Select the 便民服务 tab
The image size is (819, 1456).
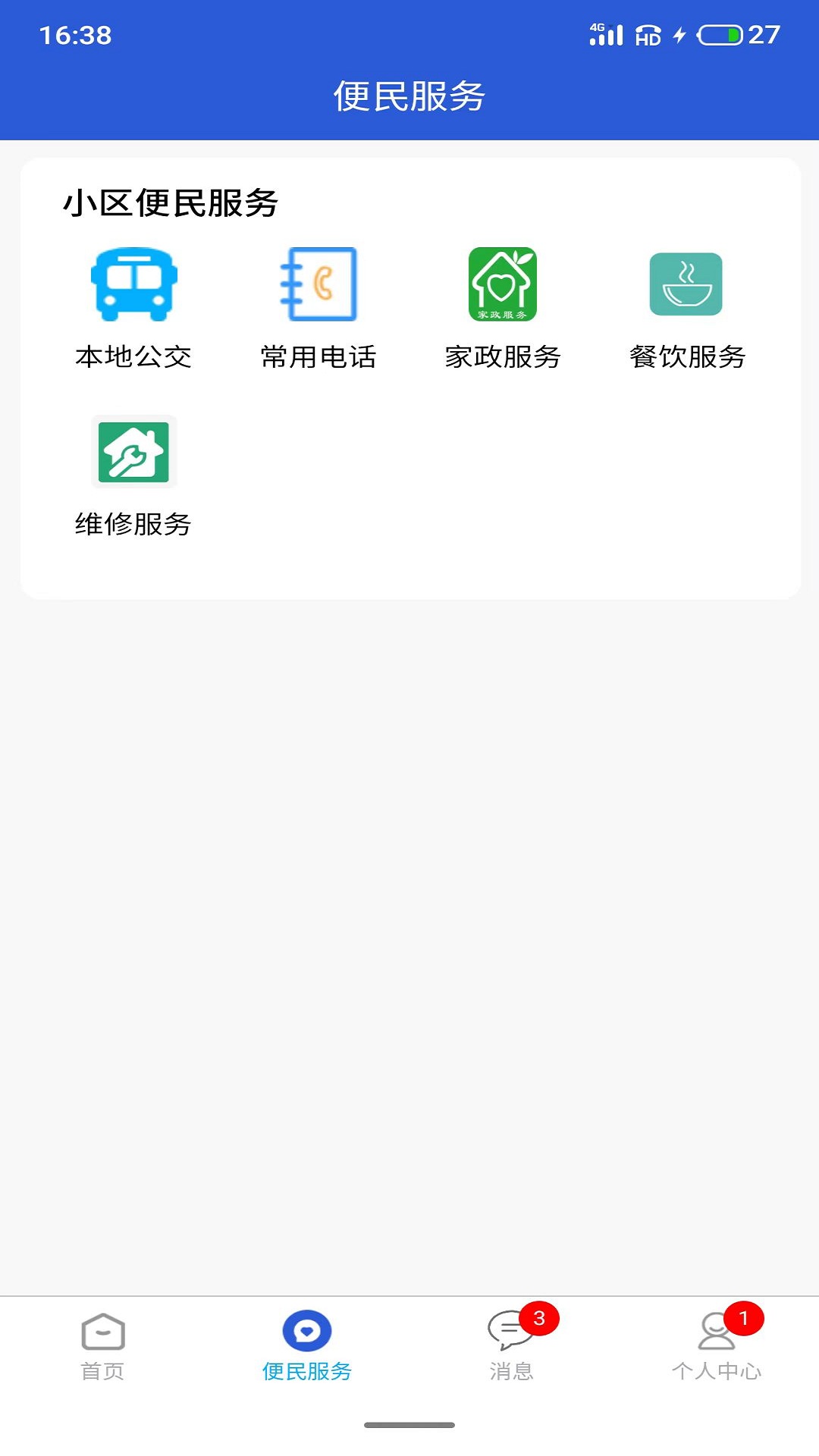[x=307, y=1345]
